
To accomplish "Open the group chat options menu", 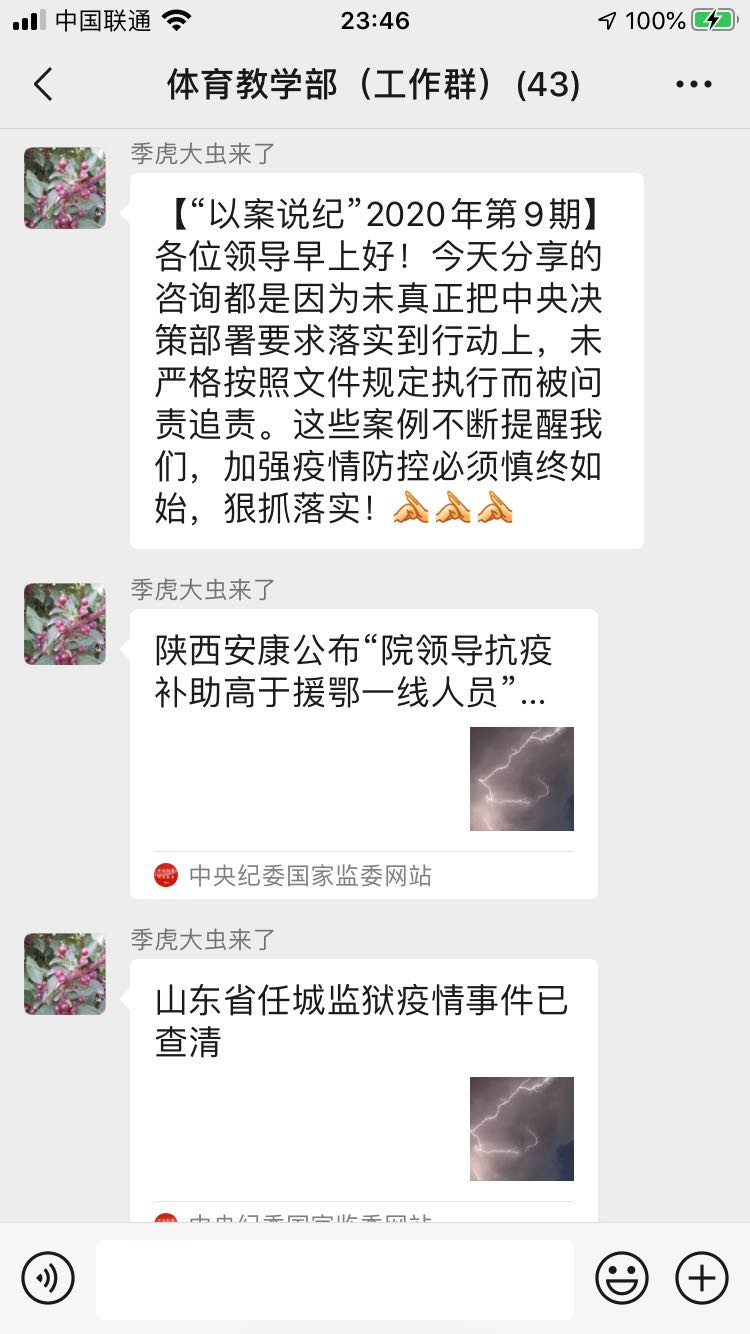I will click(693, 85).
